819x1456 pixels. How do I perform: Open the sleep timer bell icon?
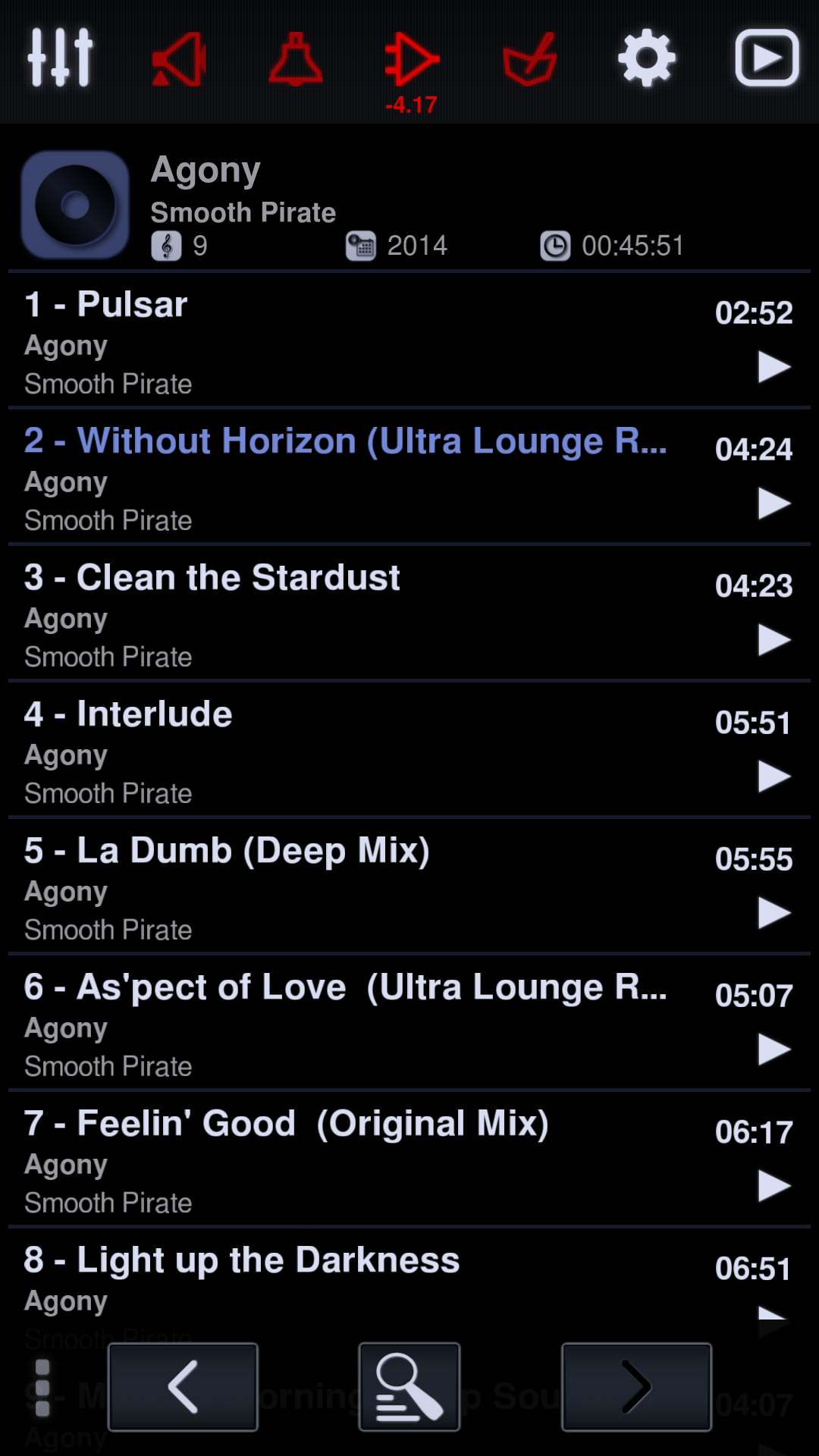pyautogui.click(x=294, y=59)
